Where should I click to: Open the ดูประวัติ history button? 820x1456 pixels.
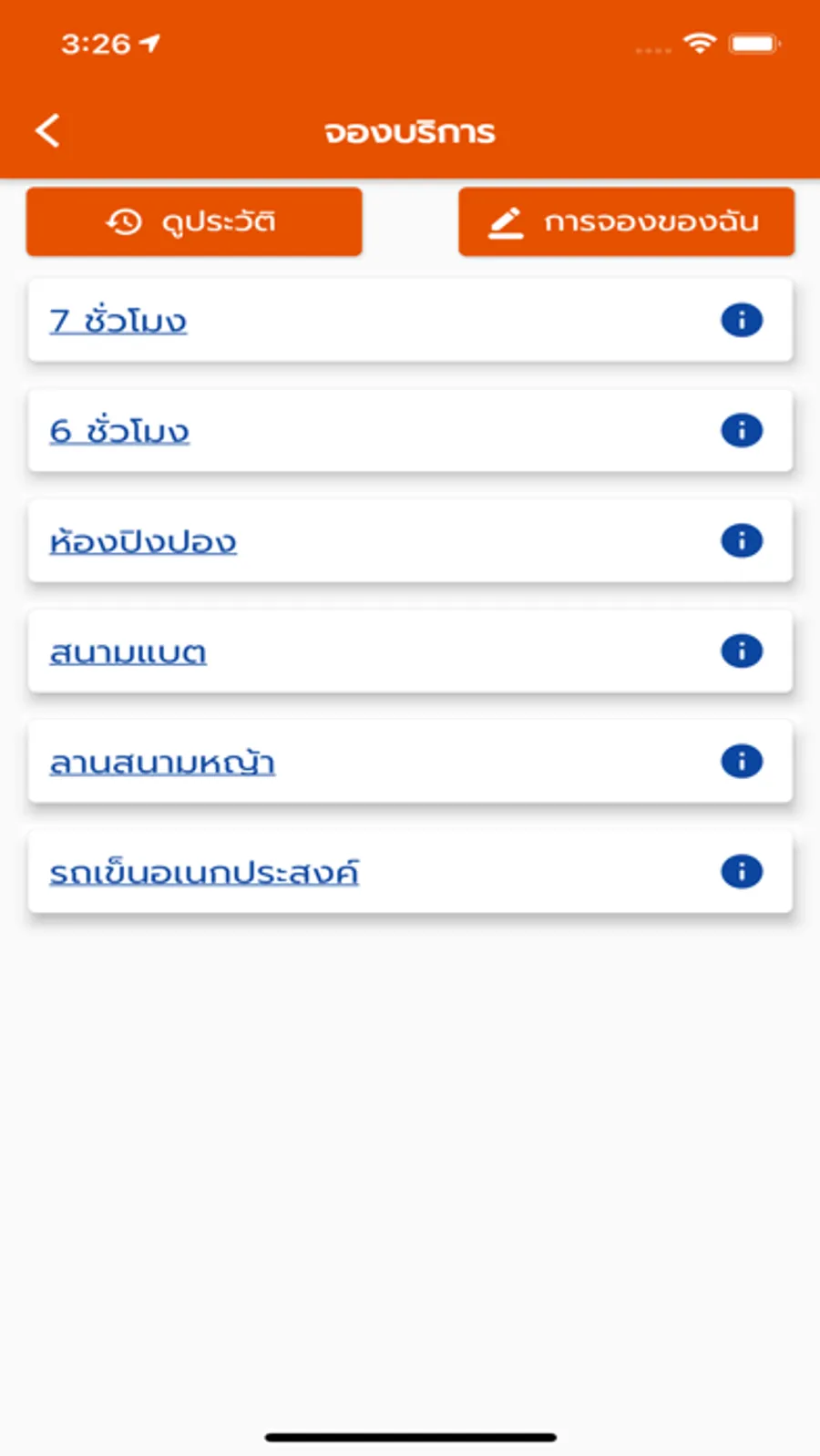click(x=194, y=222)
